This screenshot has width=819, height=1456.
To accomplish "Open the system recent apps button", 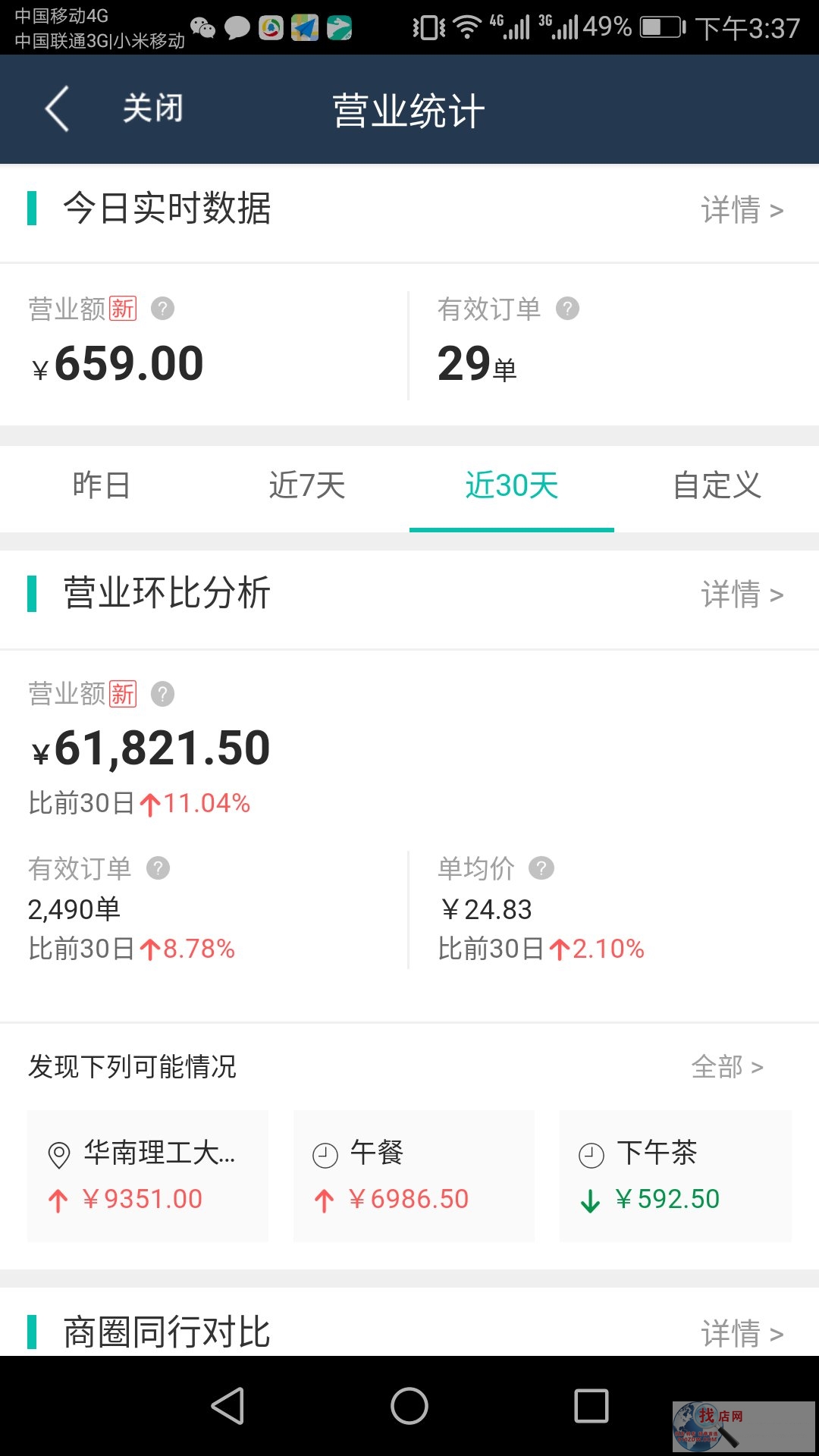I will (x=591, y=1406).
